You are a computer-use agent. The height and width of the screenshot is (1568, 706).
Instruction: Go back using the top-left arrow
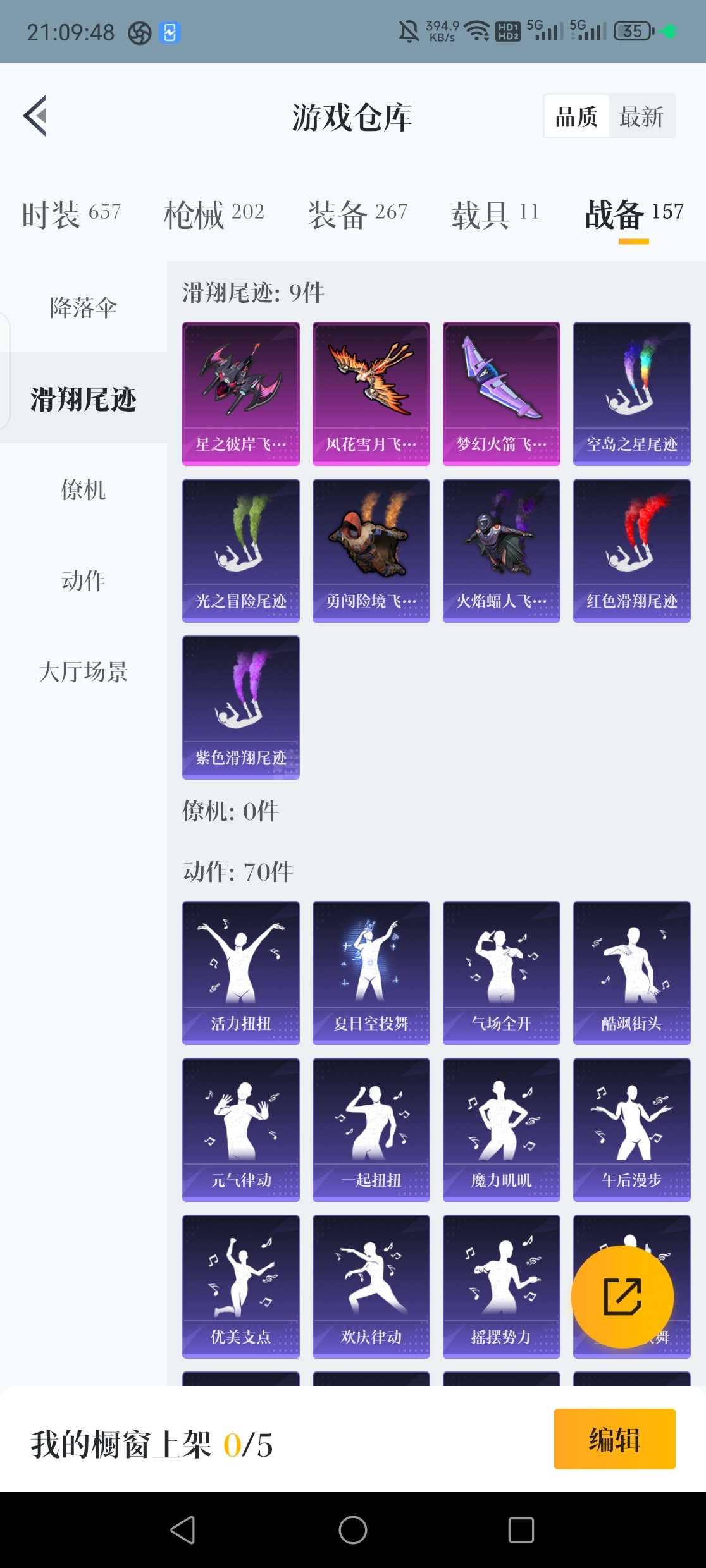pos(35,116)
